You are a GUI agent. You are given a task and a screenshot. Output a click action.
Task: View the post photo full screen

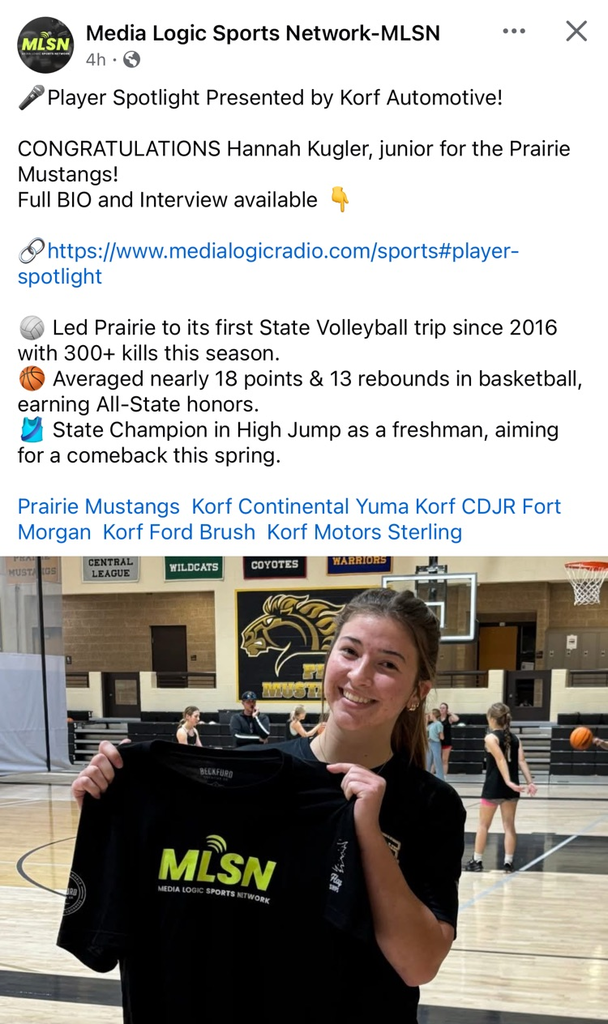click(304, 790)
